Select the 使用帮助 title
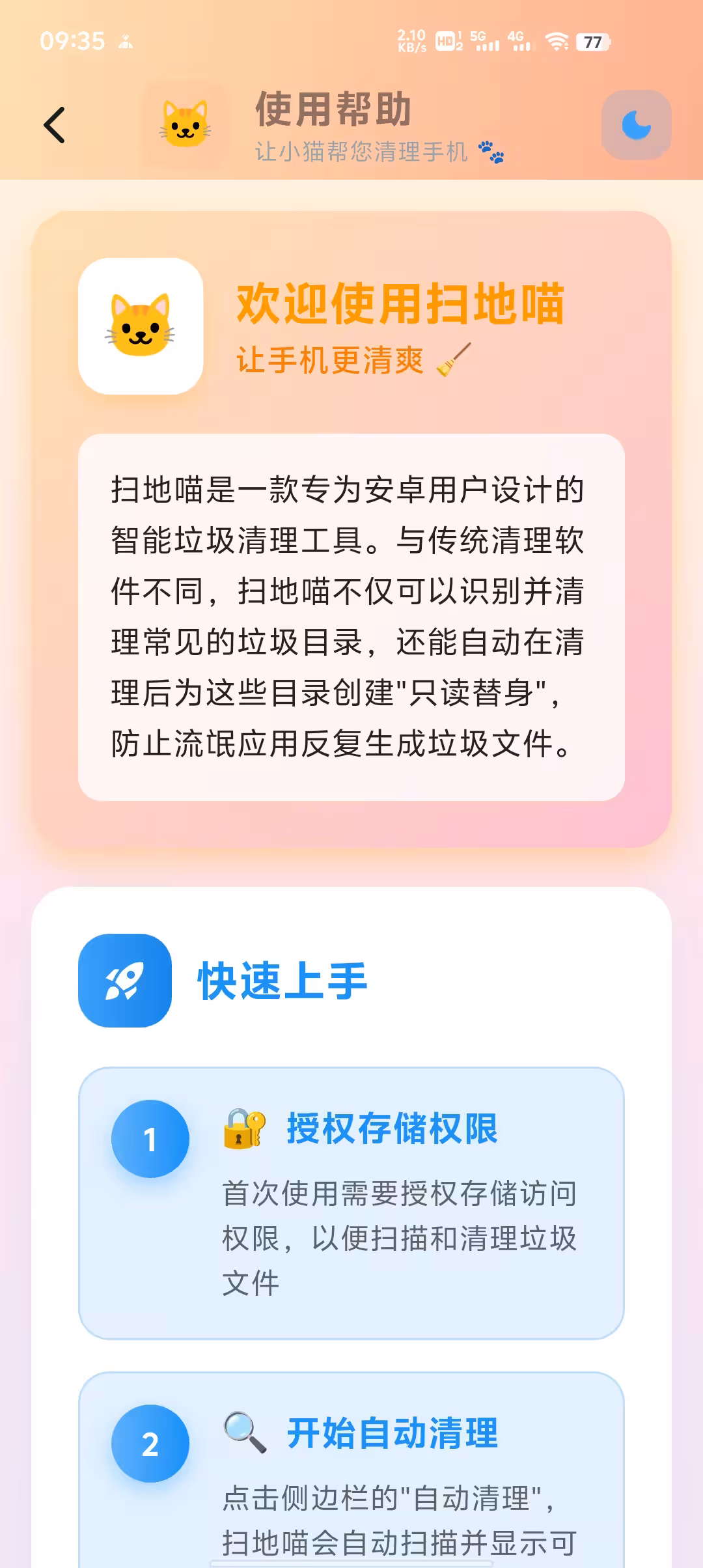 click(x=332, y=109)
